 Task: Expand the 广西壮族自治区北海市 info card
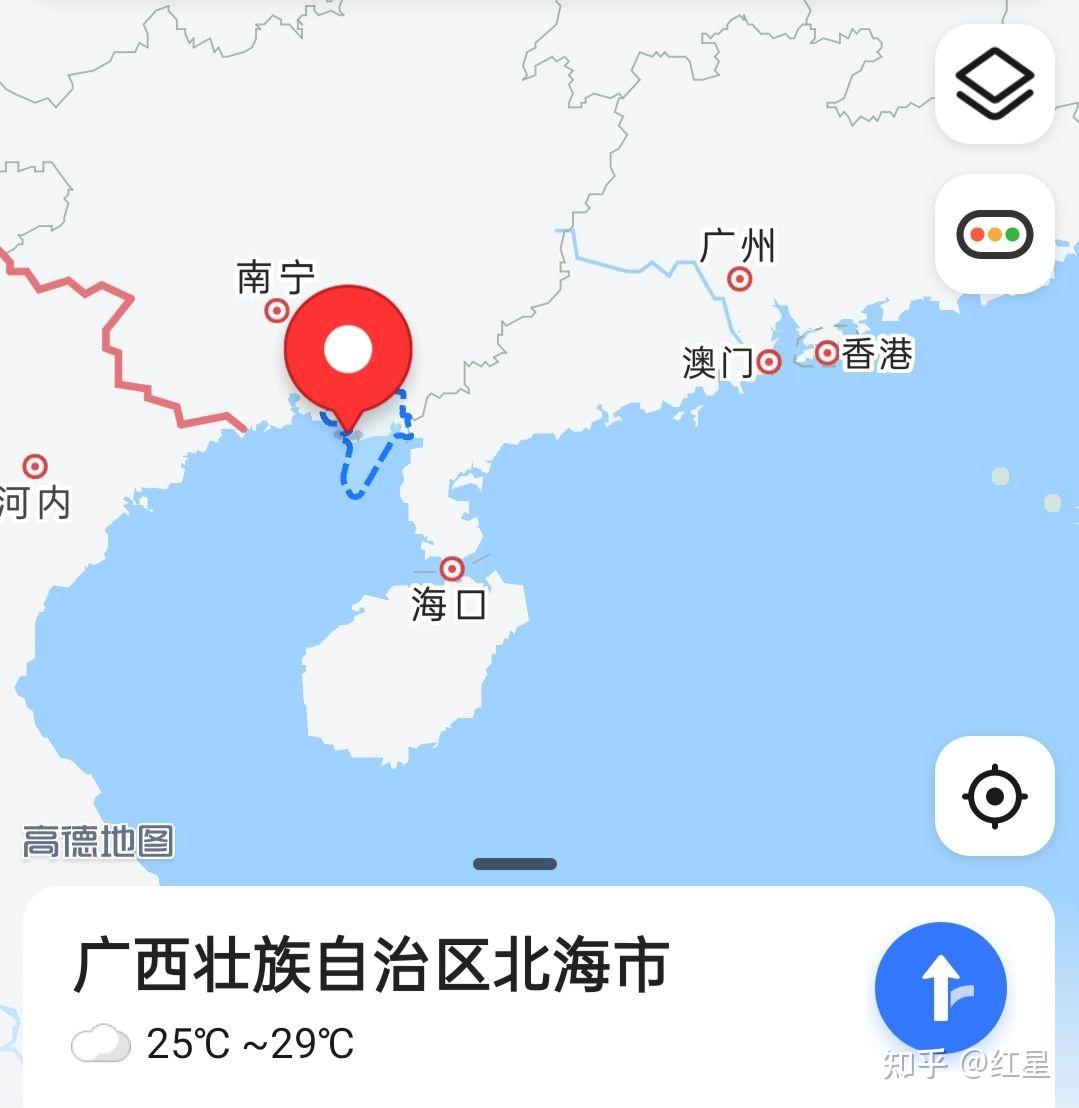click(515, 864)
